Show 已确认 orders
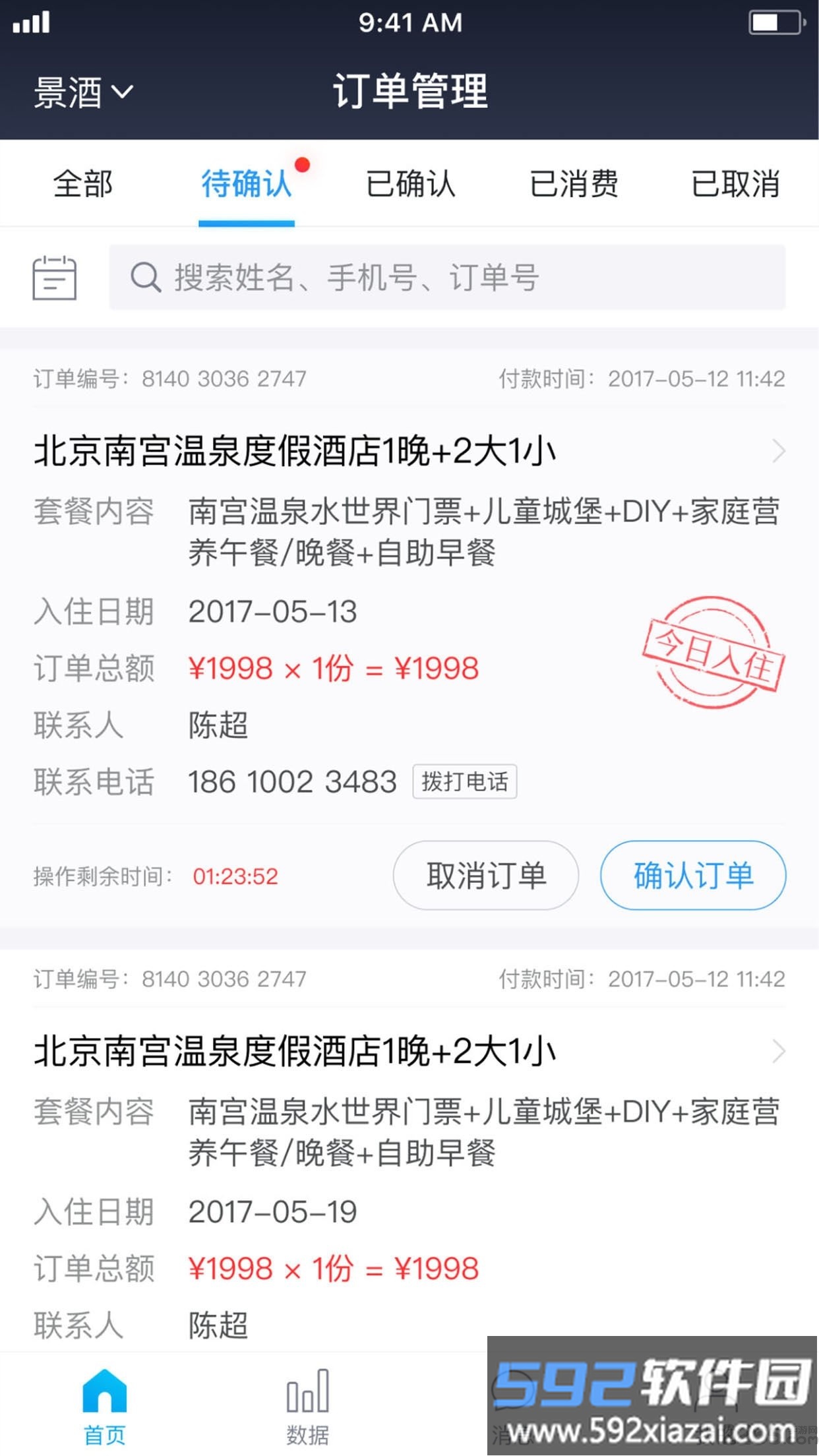 tap(410, 183)
